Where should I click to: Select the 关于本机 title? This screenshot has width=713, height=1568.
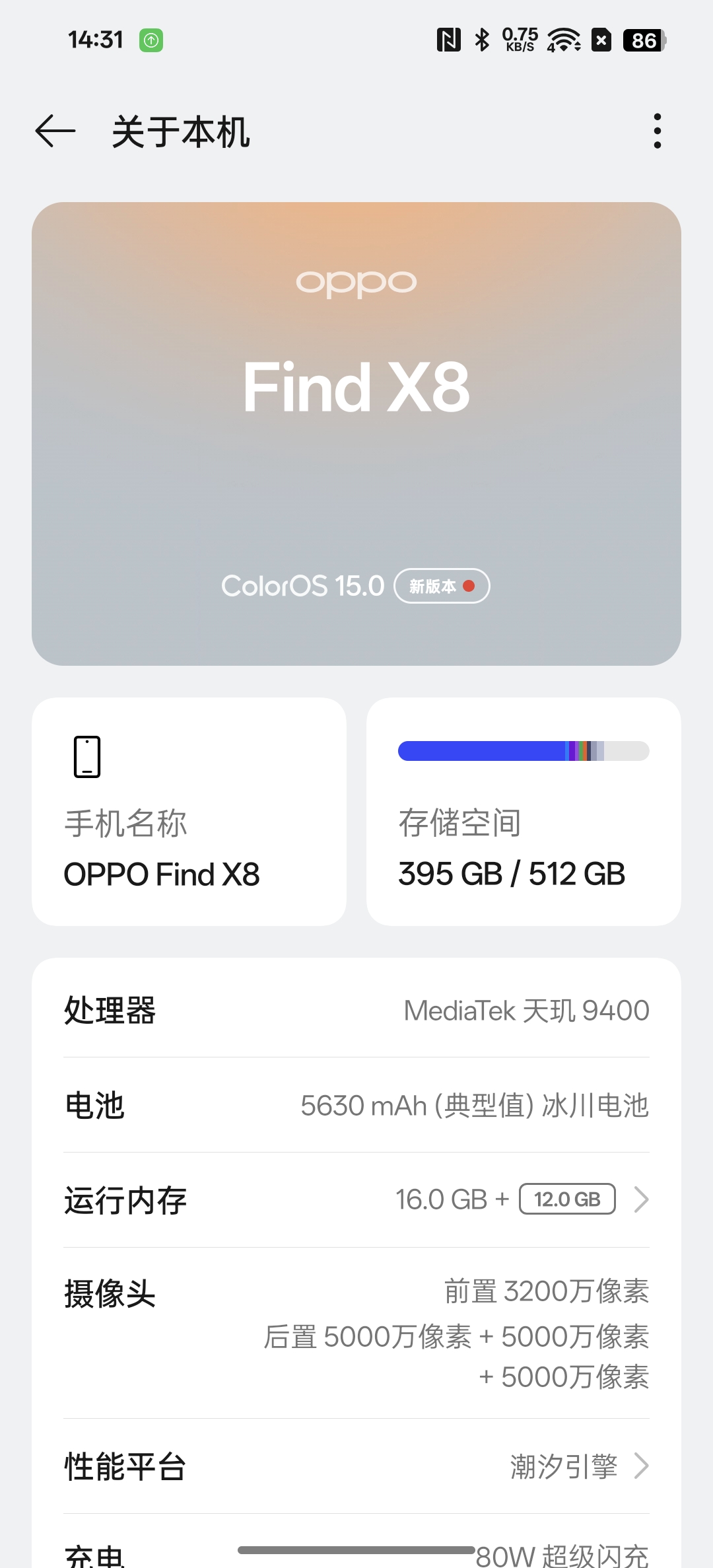coord(180,131)
